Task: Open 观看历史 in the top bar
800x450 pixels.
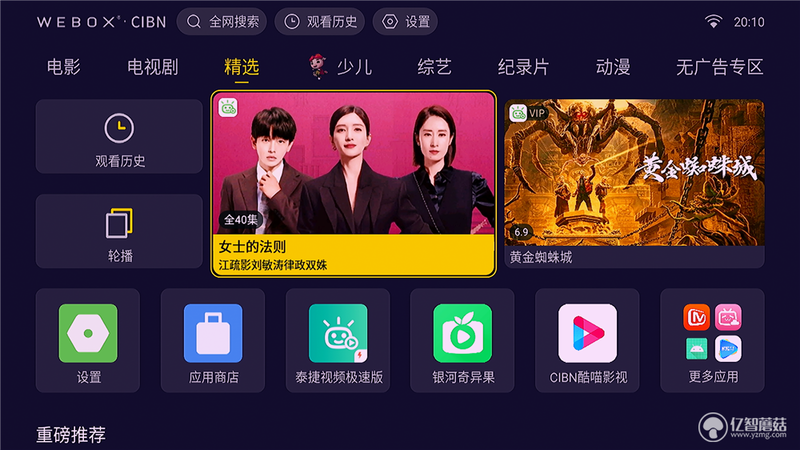Action: pyautogui.click(x=319, y=21)
